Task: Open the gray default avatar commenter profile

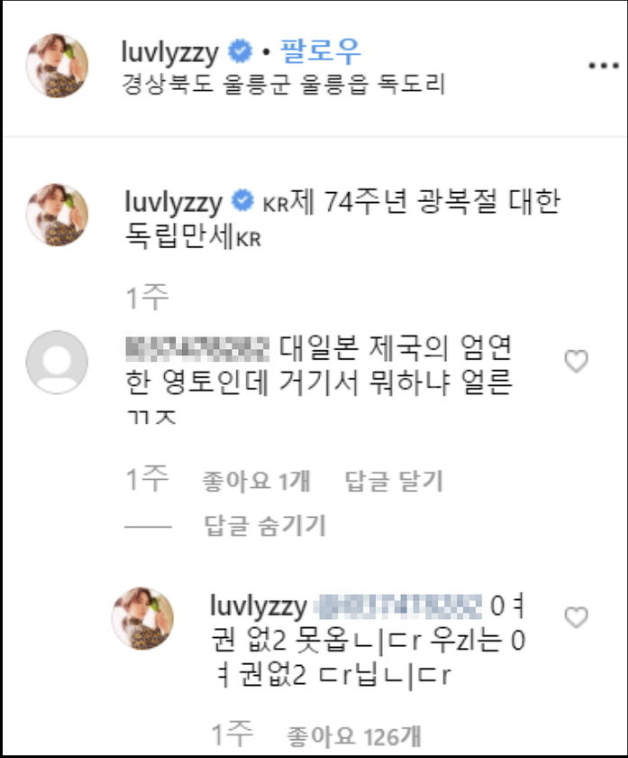Action: (x=57, y=361)
